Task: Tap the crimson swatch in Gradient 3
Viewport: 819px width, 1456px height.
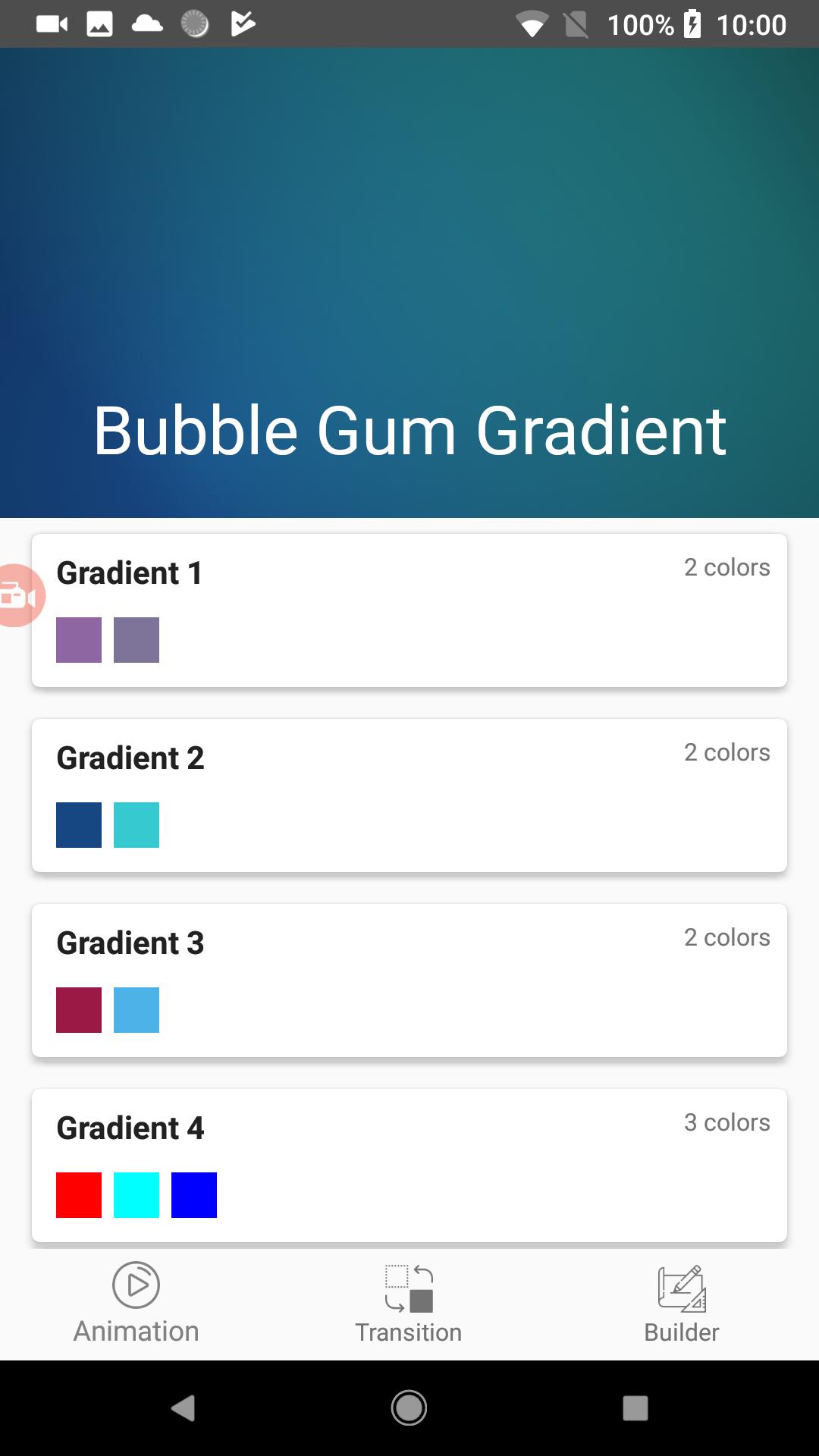Action: point(78,1009)
